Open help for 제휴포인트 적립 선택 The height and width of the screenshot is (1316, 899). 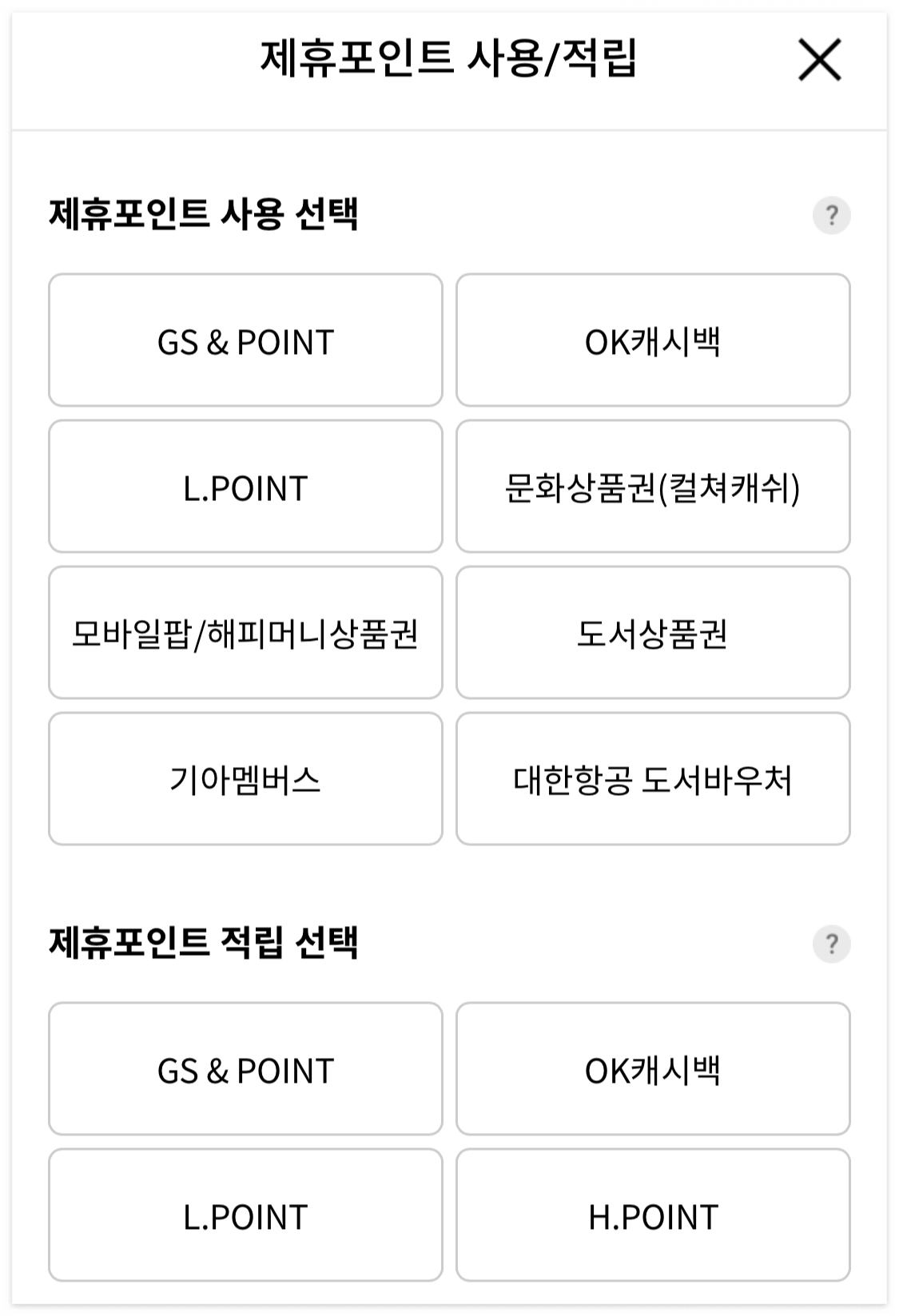click(831, 944)
